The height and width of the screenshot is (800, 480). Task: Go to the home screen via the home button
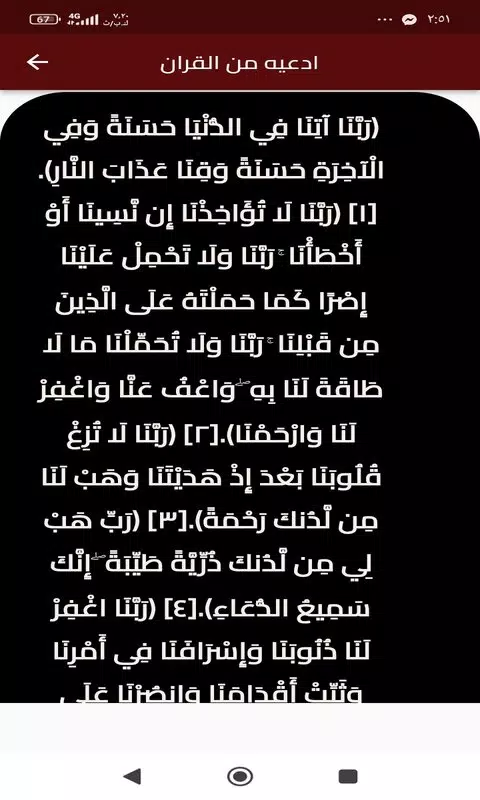coord(240,776)
